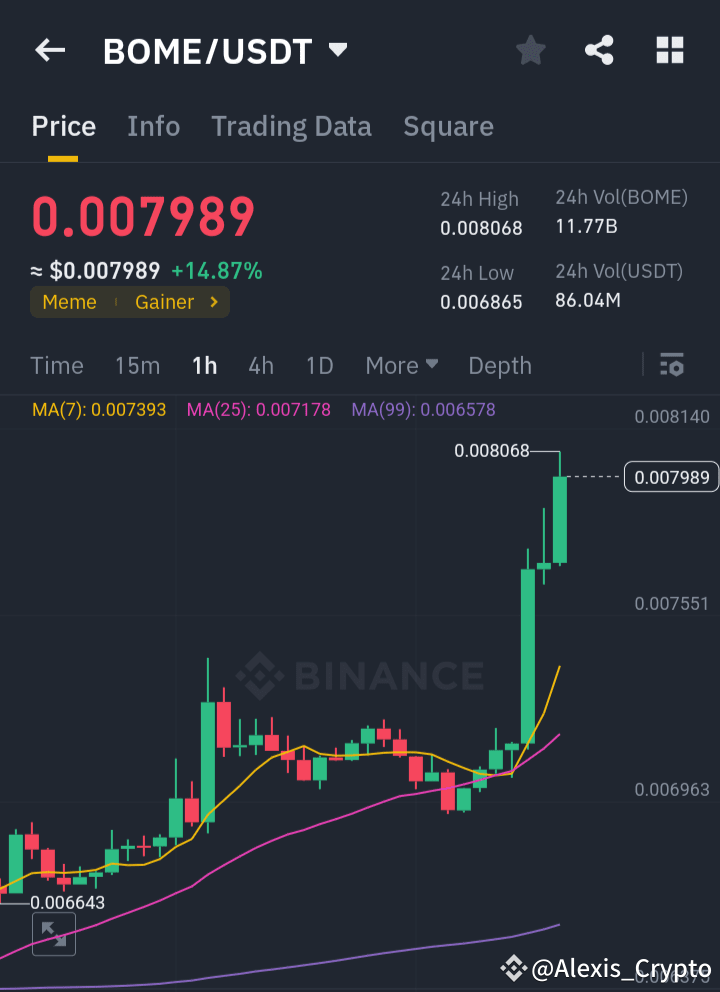Expand chart fullscreen via bottom-left icon
This screenshot has height=992, width=720.
pyautogui.click(x=53, y=934)
